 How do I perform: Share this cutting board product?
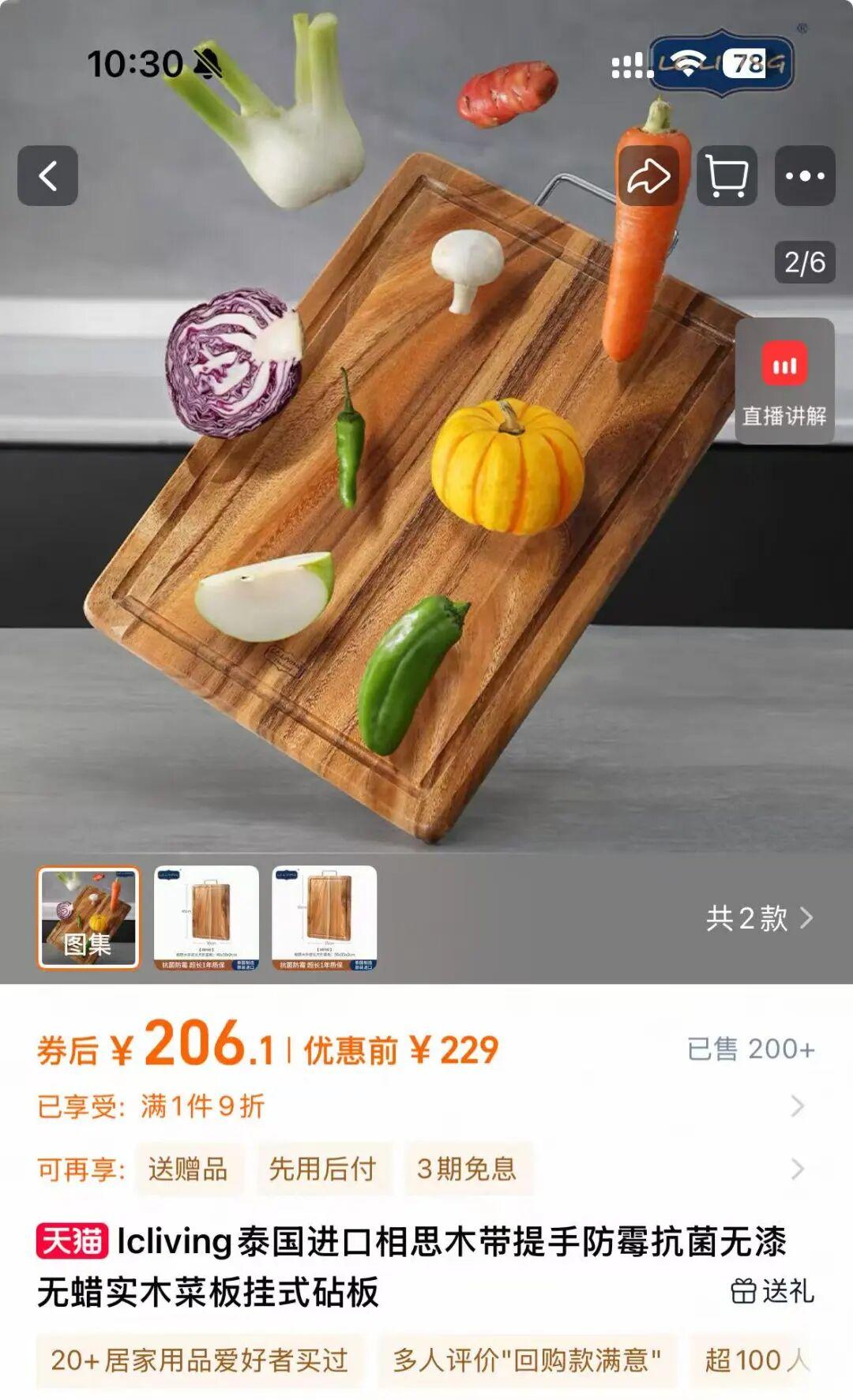648,176
